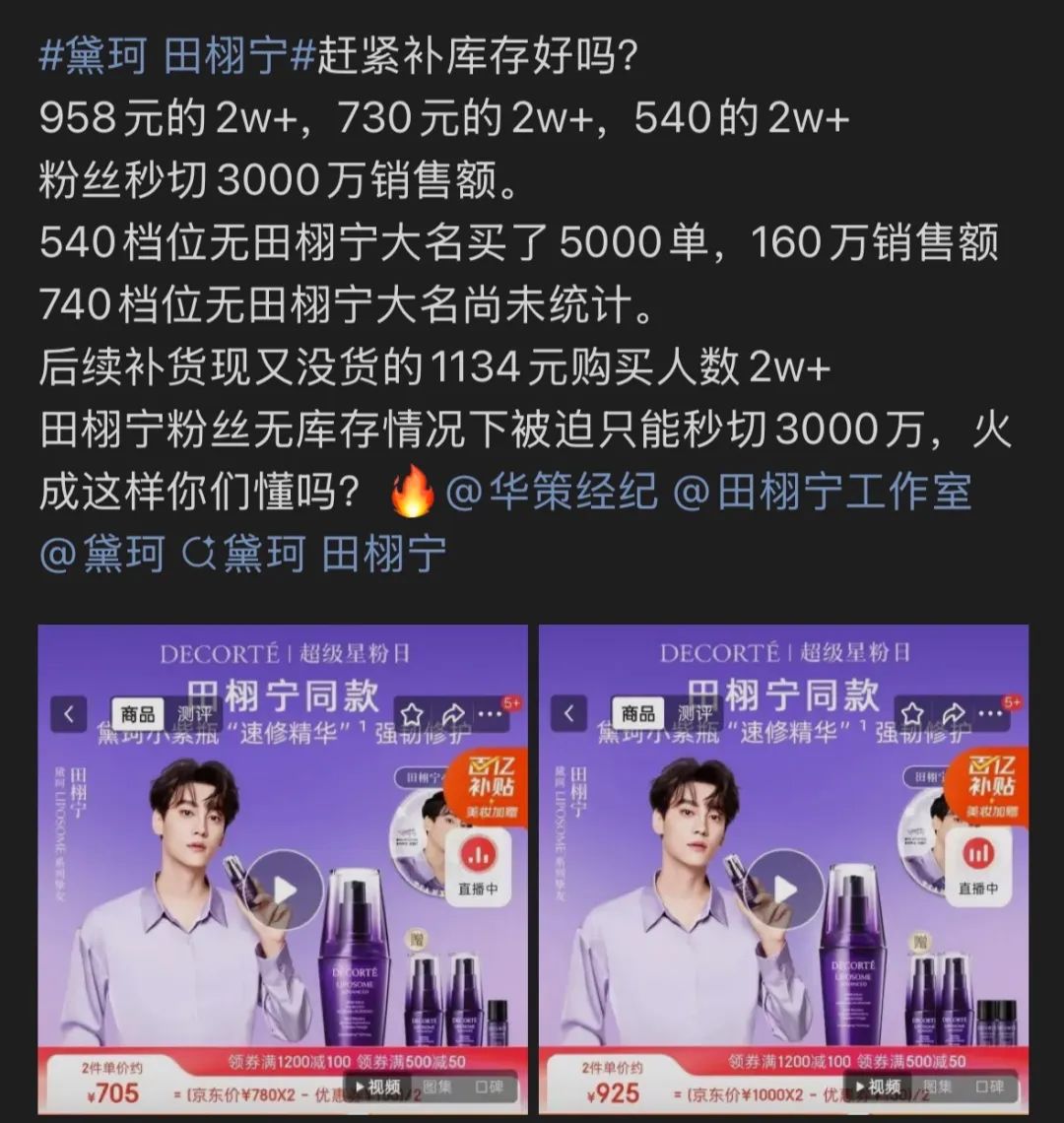This screenshot has width=1064, height=1123.
Task: Go to the @黛珂 account mention
Action: (101, 555)
